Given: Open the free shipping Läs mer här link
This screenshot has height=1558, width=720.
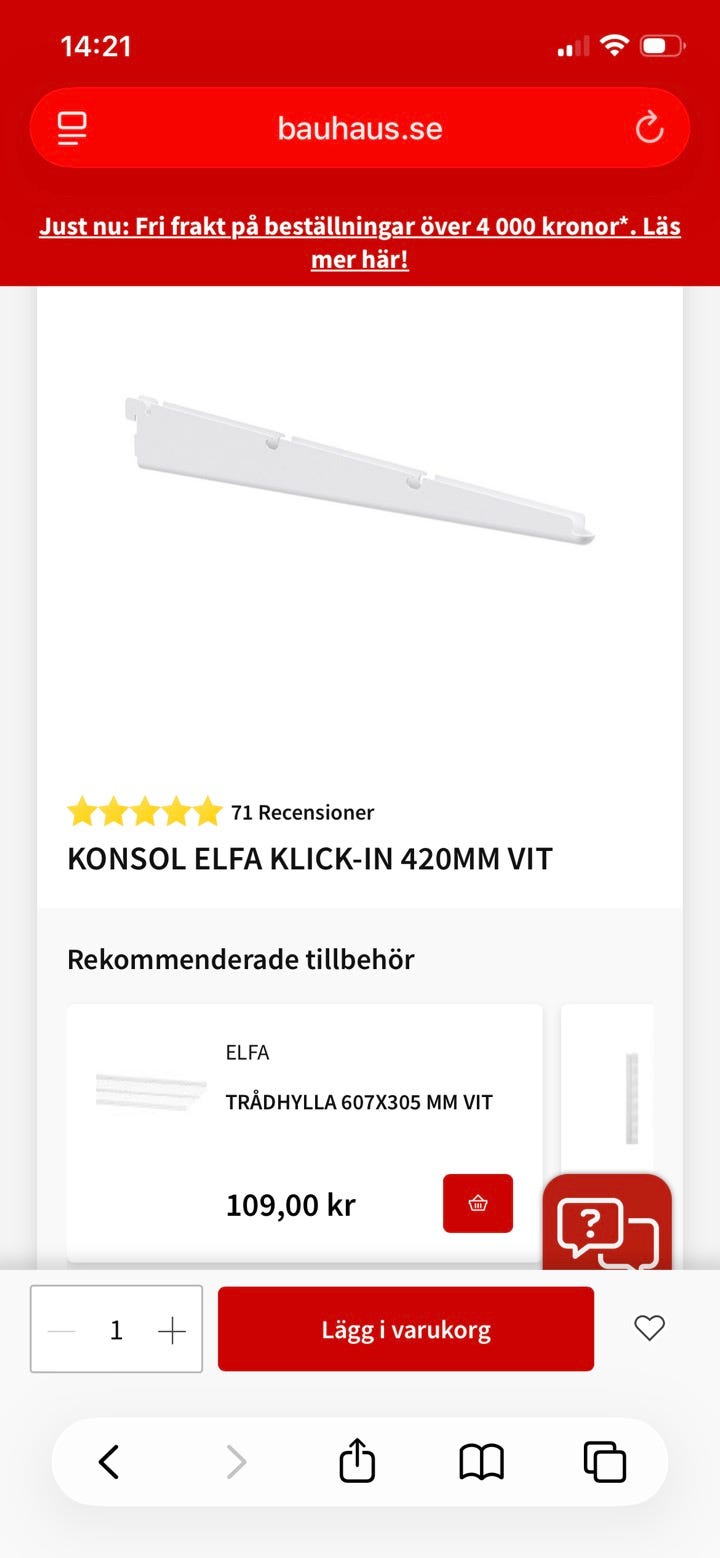Looking at the screenshot, I should [x=360, y=242].
